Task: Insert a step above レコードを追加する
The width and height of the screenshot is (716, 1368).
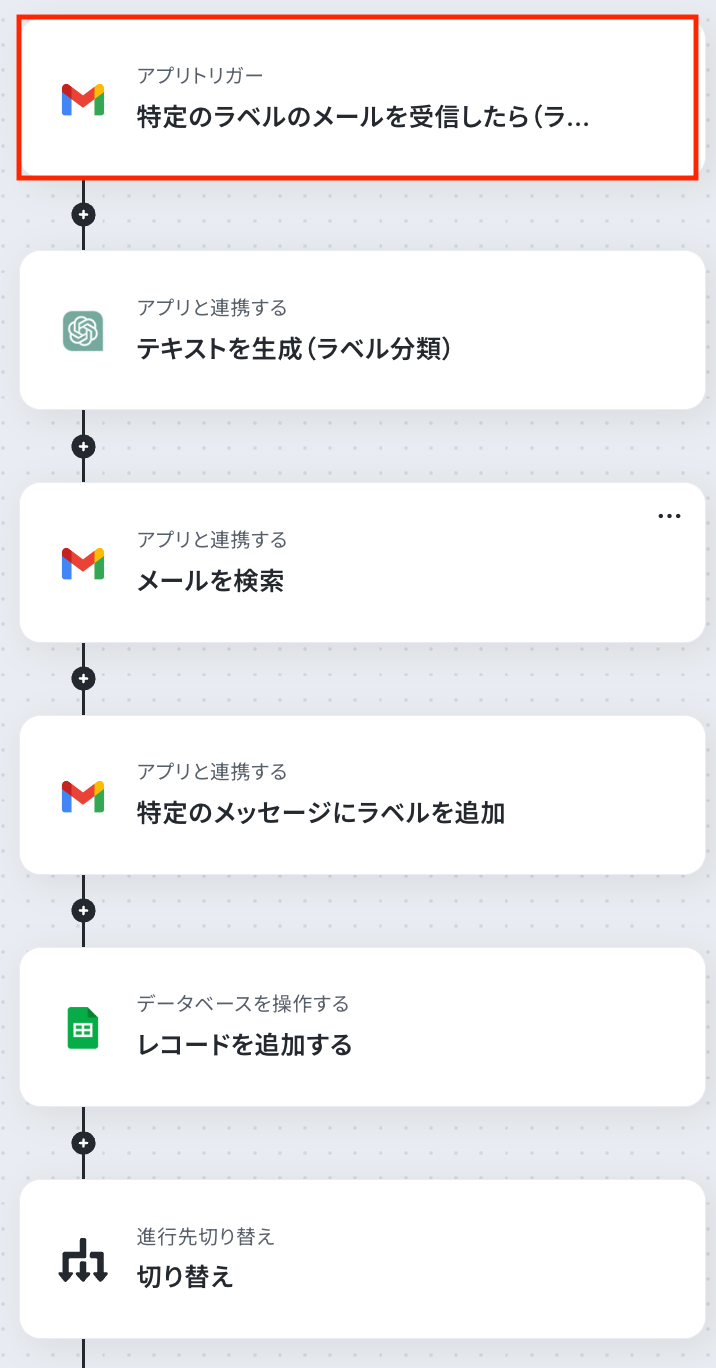Action: pos(84,911)
